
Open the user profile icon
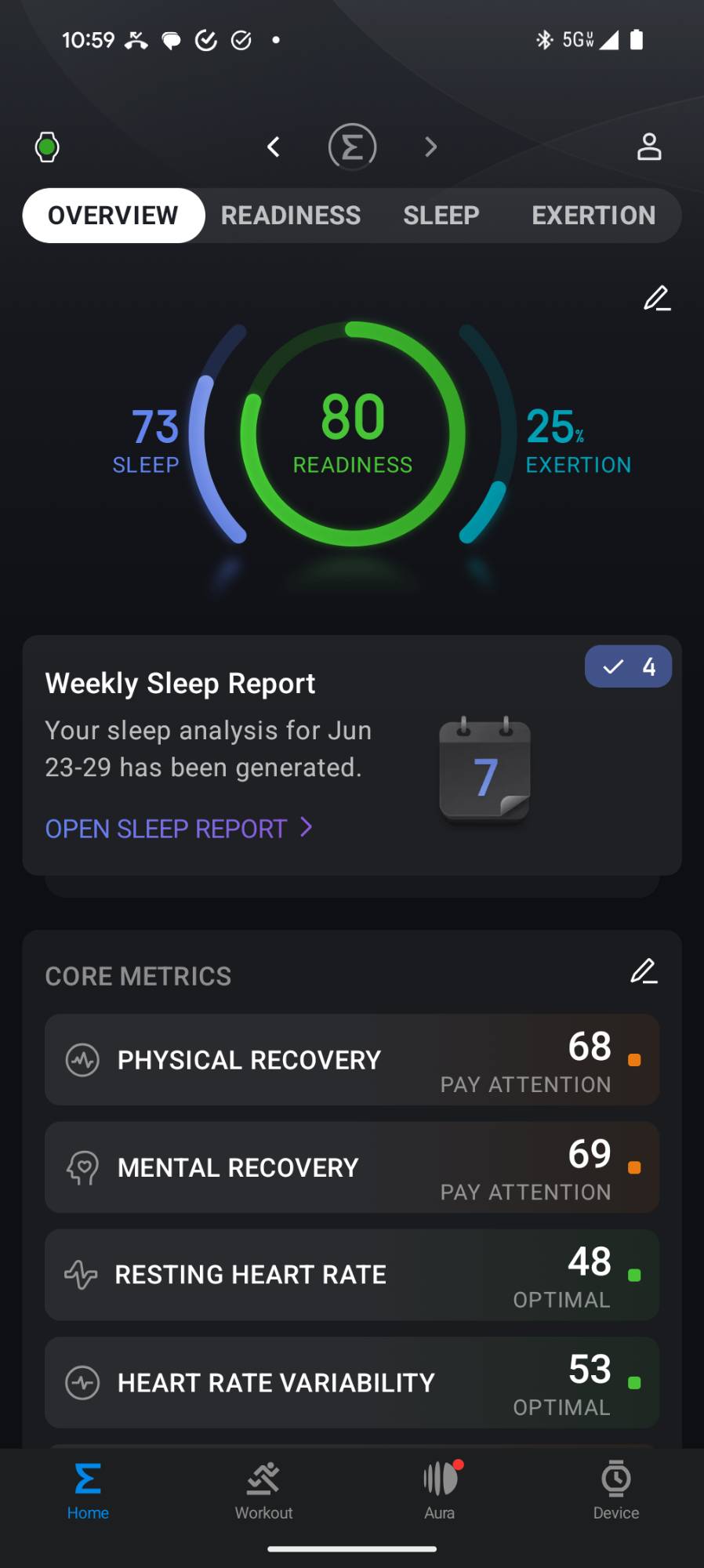[649, 147]
